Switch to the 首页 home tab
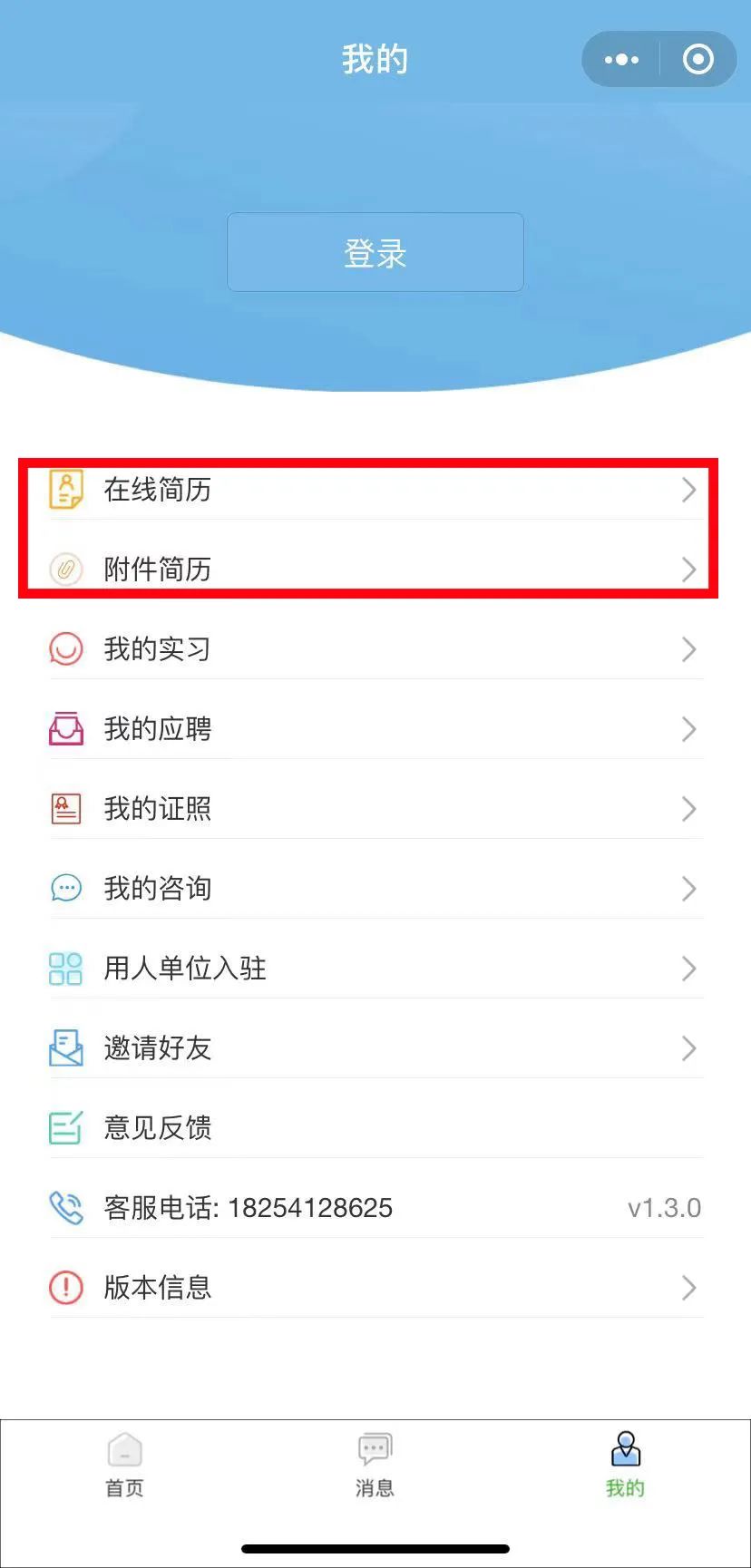The width and height of the screenshot is (751, 1568). click(x=125, y=1465)
